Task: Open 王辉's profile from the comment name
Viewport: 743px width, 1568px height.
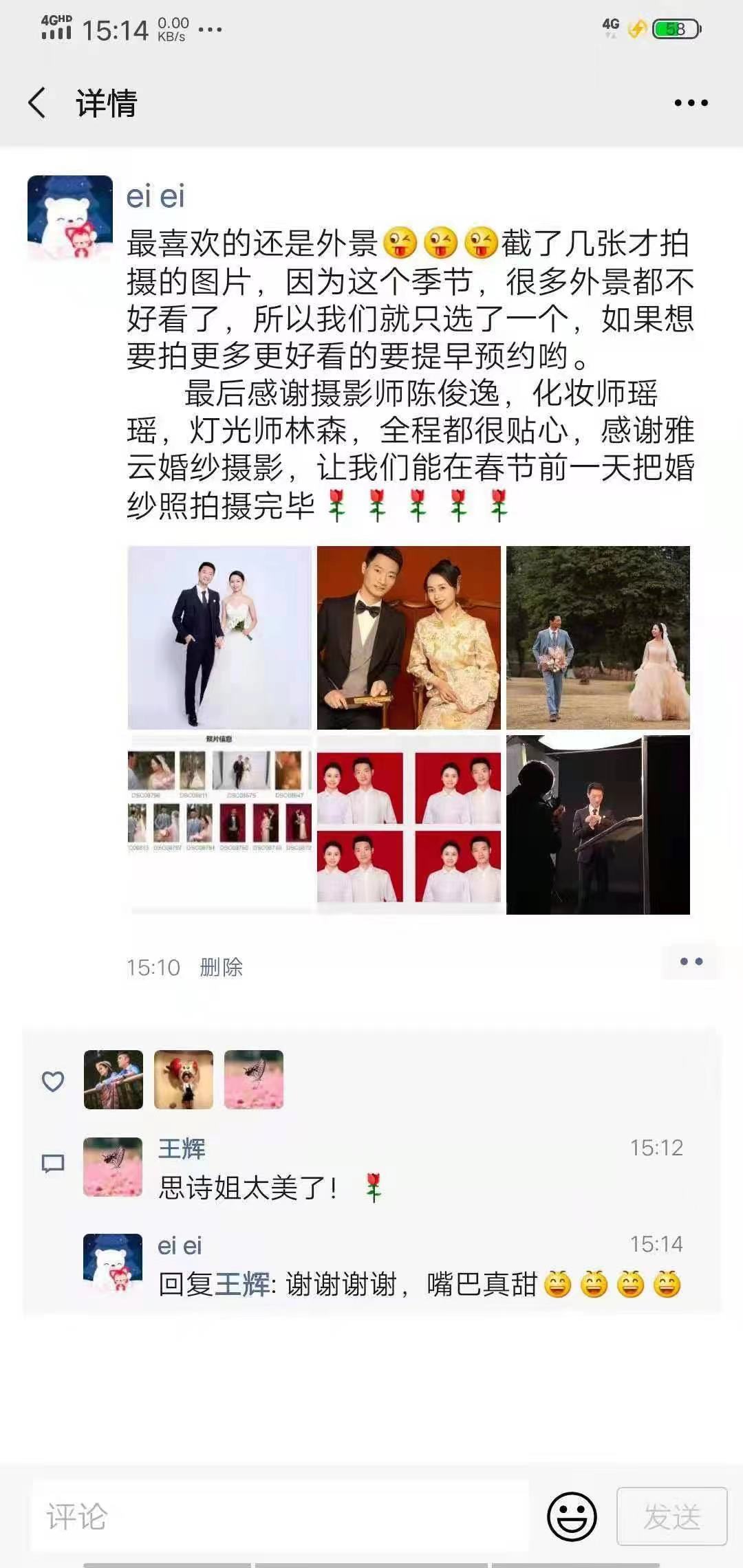Action: [x=182, y=1148]
